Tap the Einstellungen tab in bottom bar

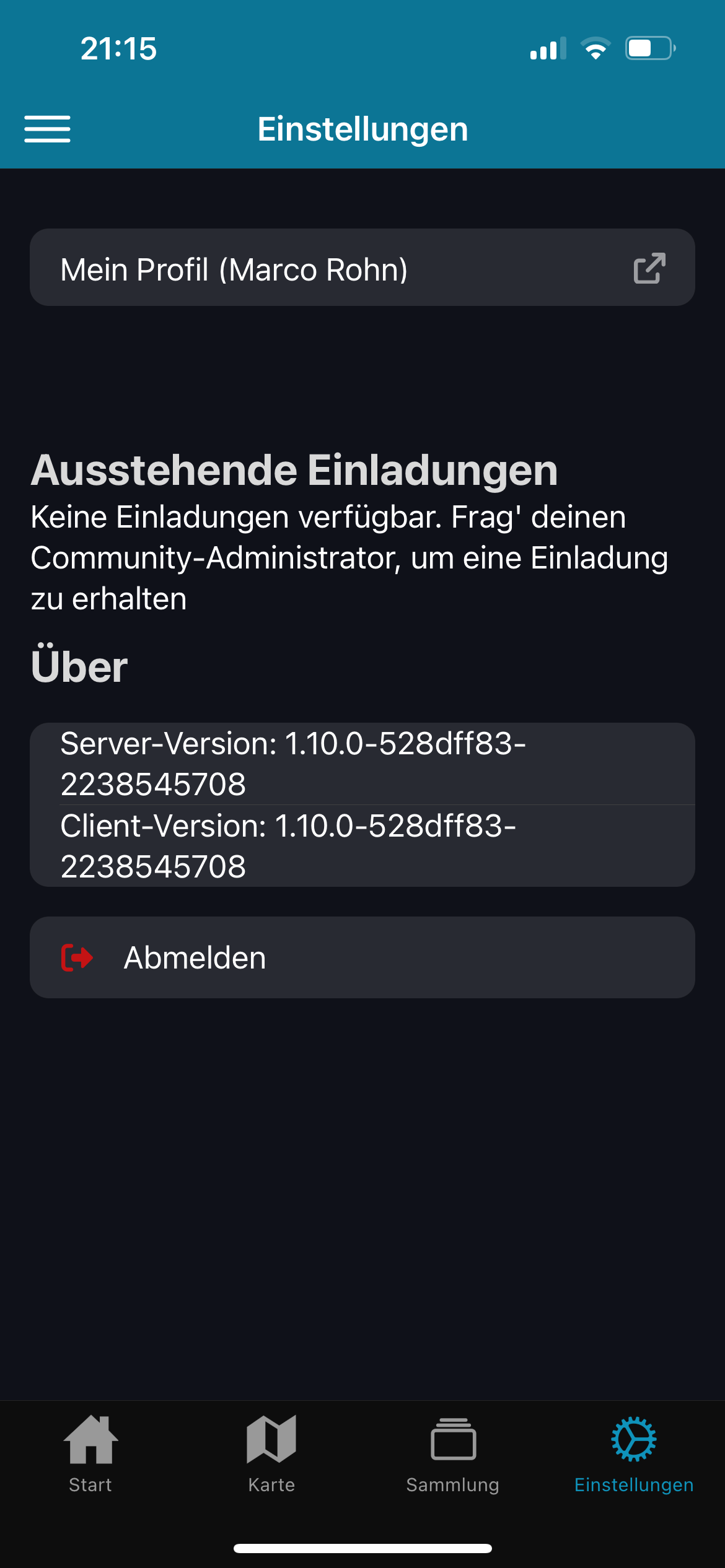[x=633, y=1453]
